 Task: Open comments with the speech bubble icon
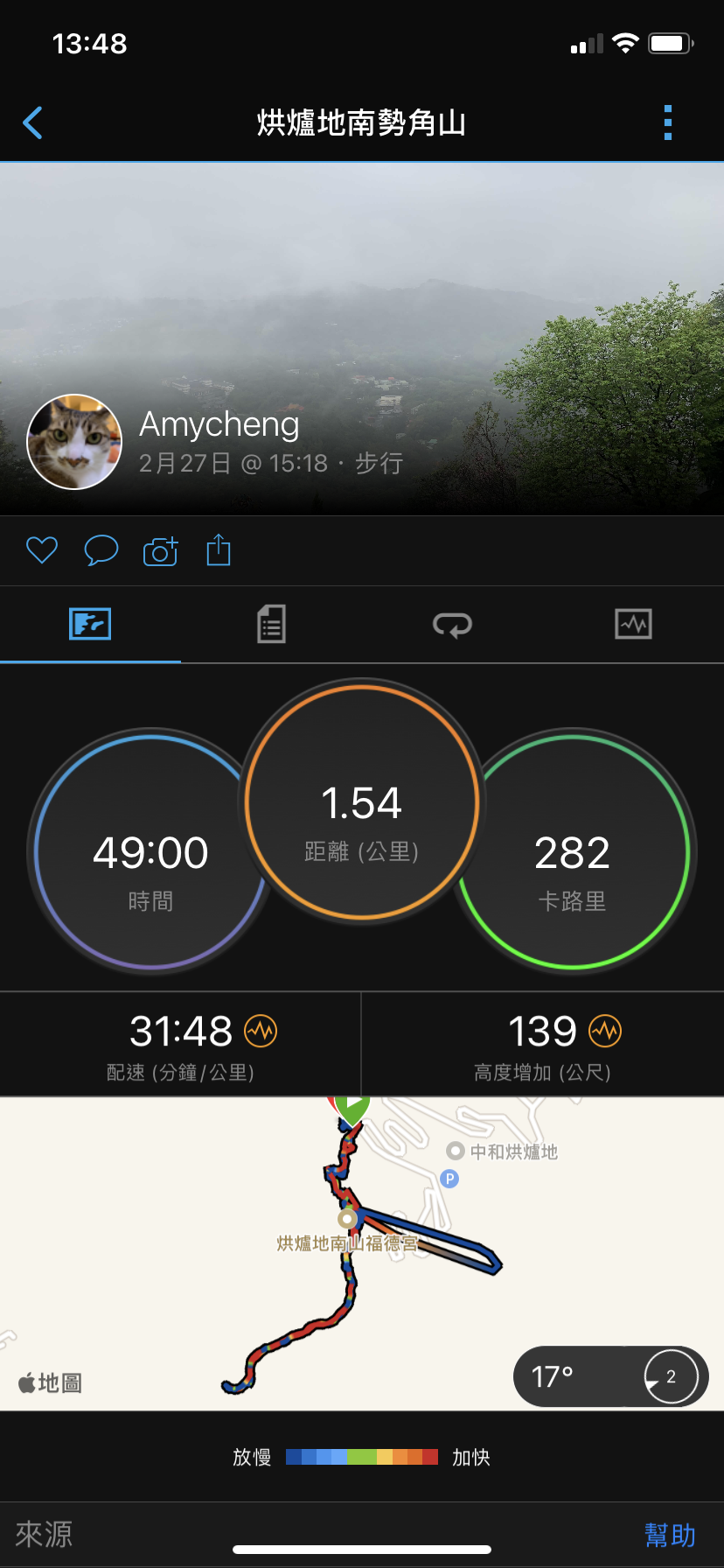tap(101, 550)
